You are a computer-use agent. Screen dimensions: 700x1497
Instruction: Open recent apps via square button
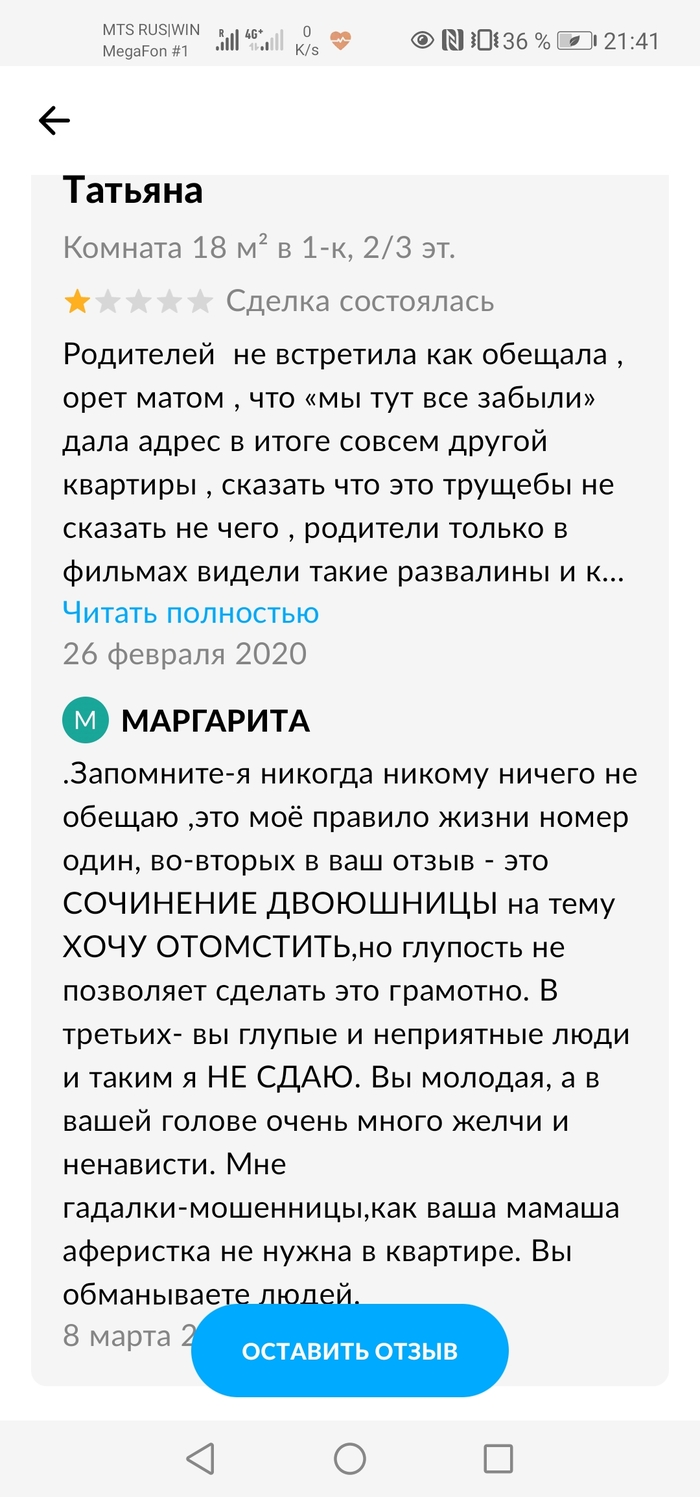coord(498,1458)
